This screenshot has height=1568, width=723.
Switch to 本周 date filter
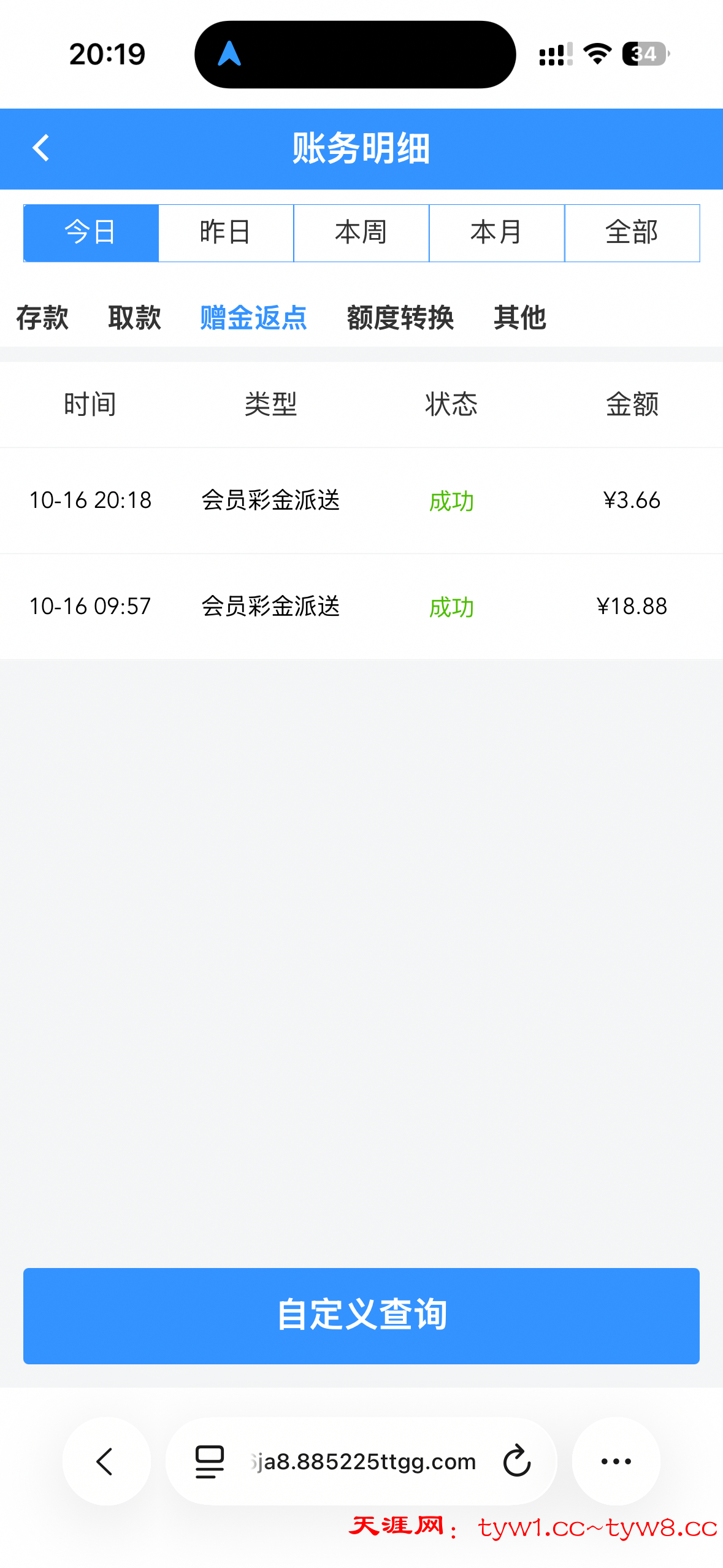pos(361,233)
